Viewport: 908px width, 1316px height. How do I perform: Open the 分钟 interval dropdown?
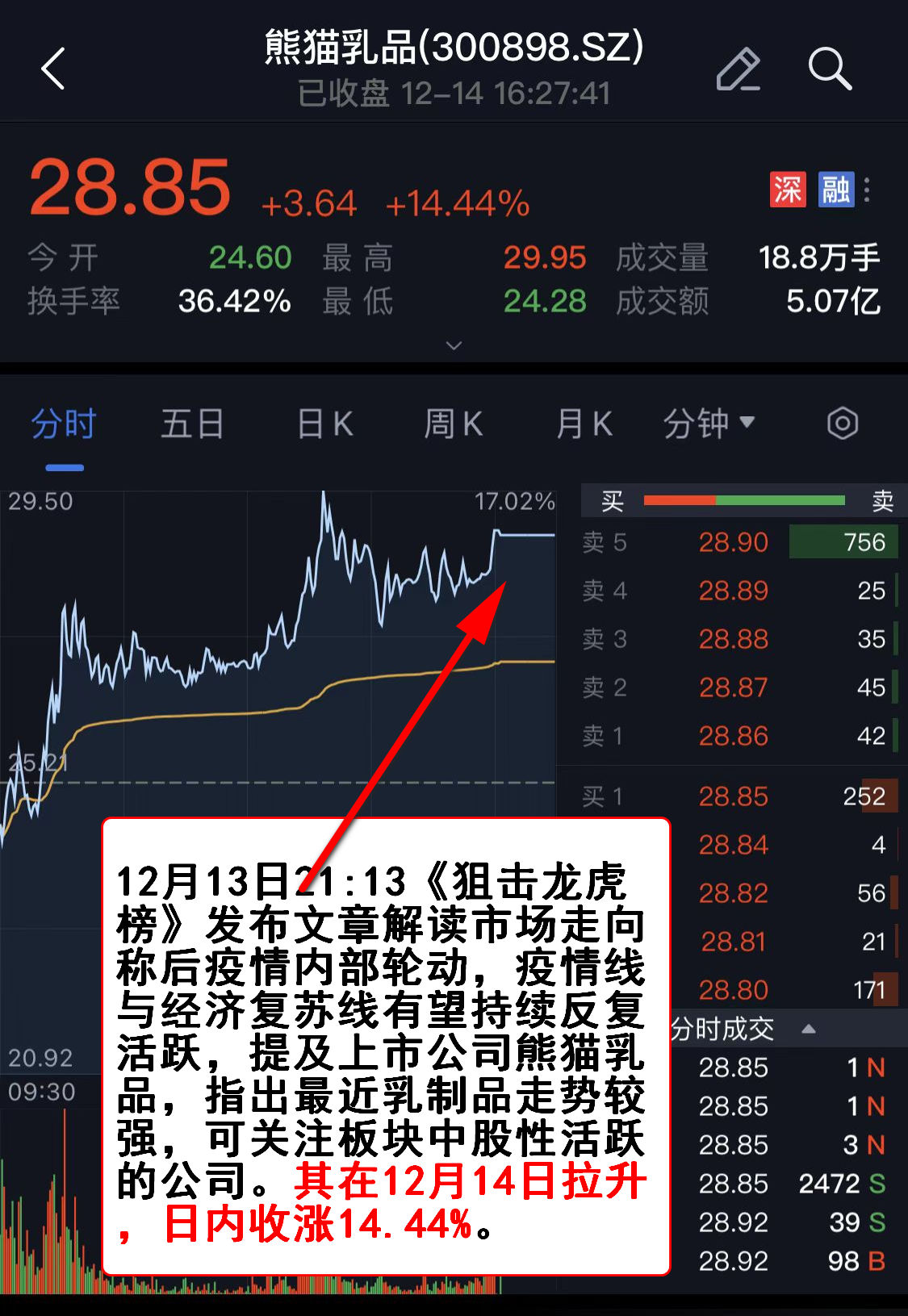[x=709, y=424]
